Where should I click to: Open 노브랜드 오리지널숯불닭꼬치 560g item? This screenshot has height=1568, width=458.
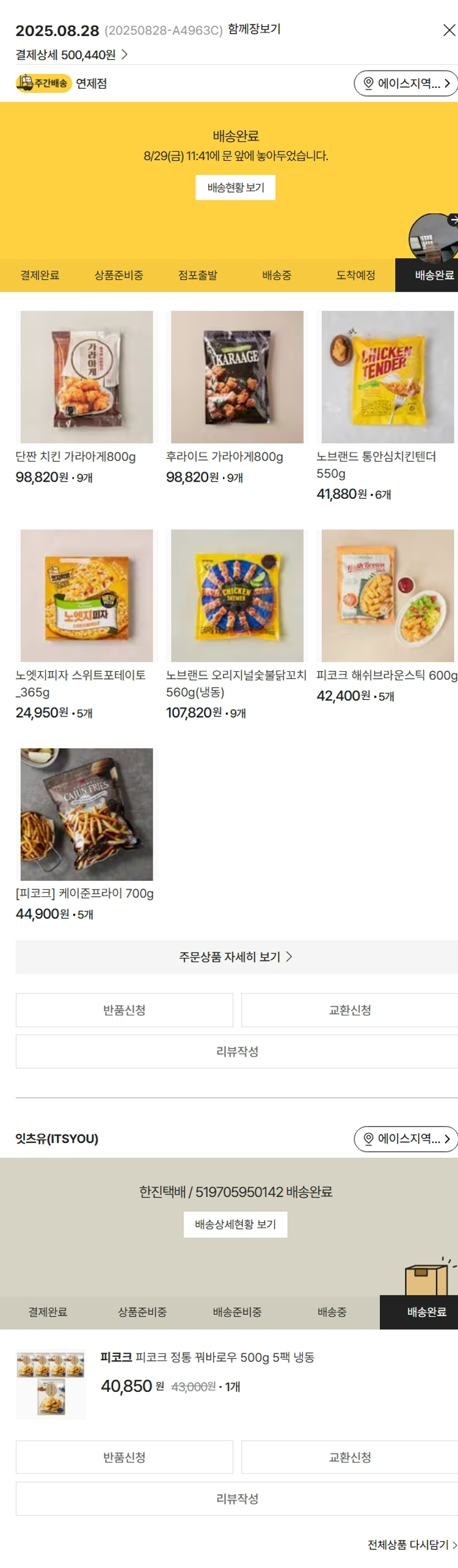(x=237, y=596)
